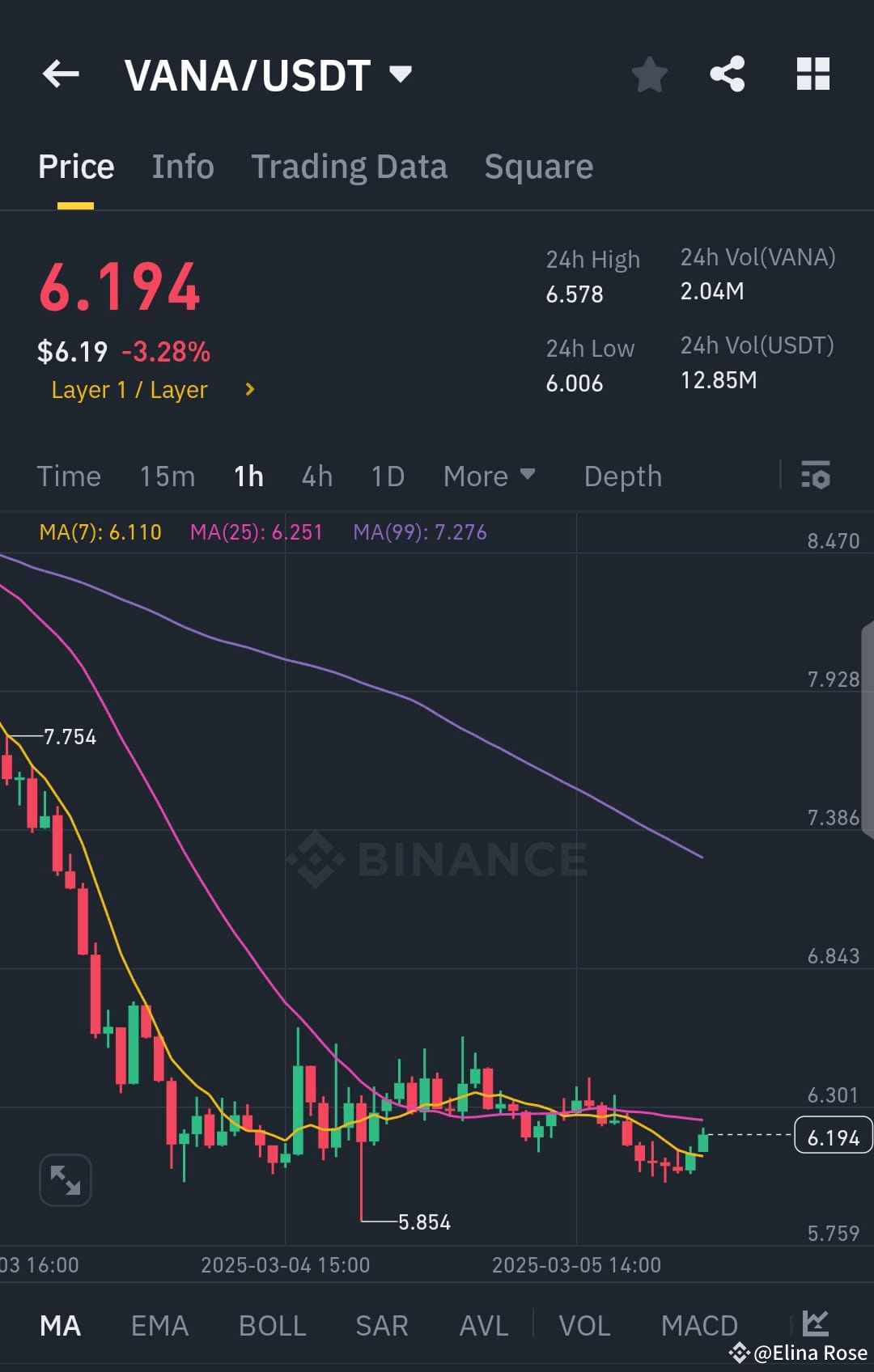Switch to the Trading Data tab
This screenshot has height=1372, width=874.
[349, 166]
